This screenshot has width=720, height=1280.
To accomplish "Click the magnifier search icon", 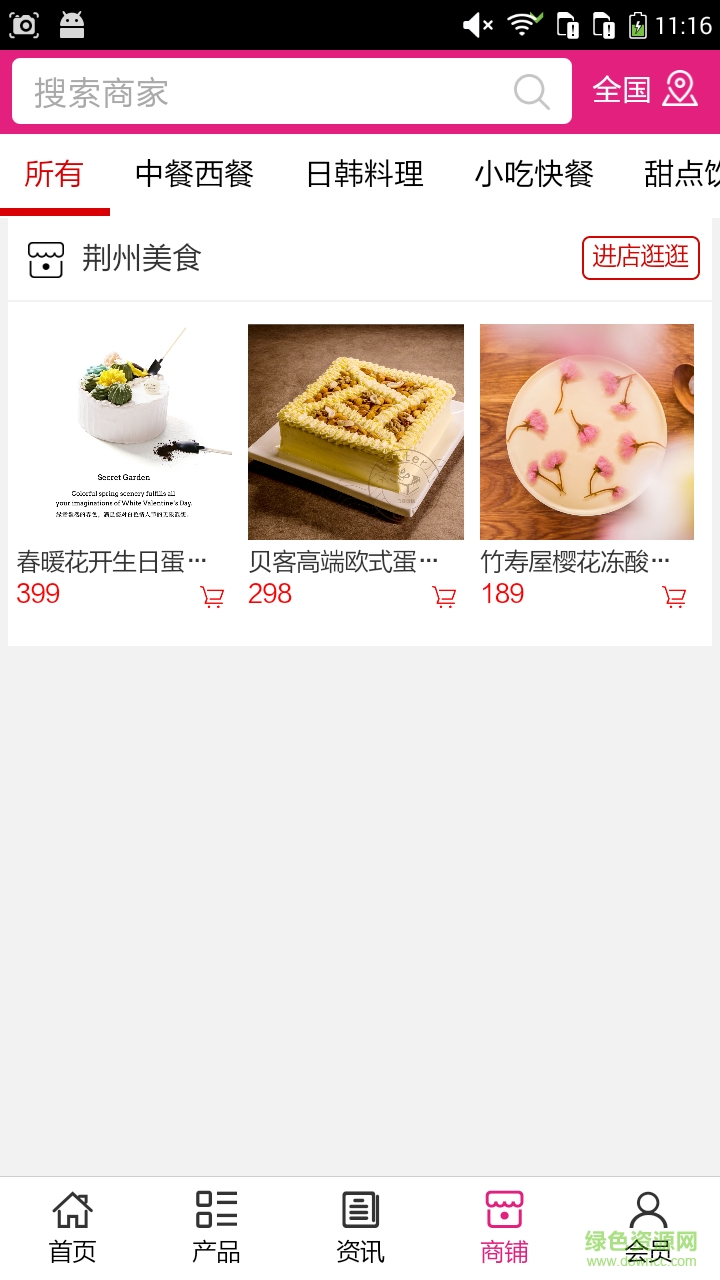I will 531,91.
